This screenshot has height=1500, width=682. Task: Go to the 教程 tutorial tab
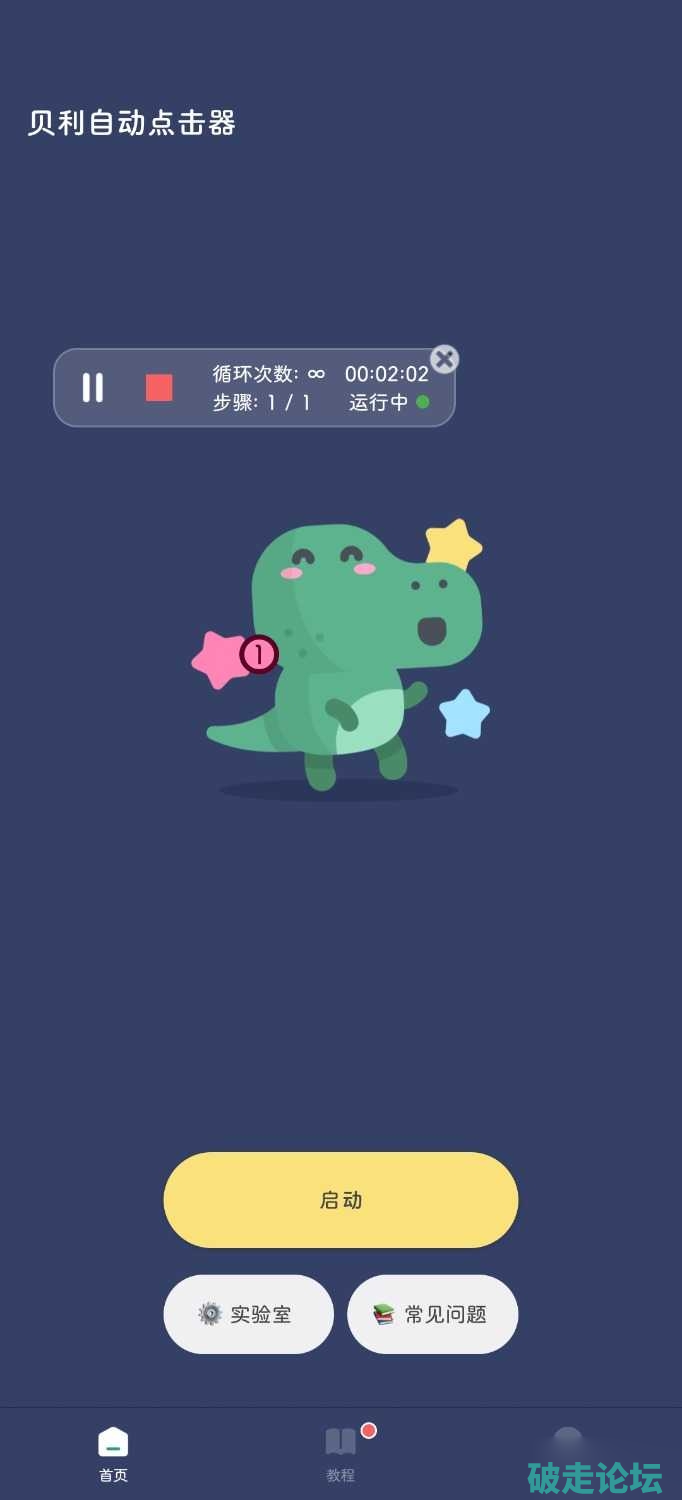340,1453
